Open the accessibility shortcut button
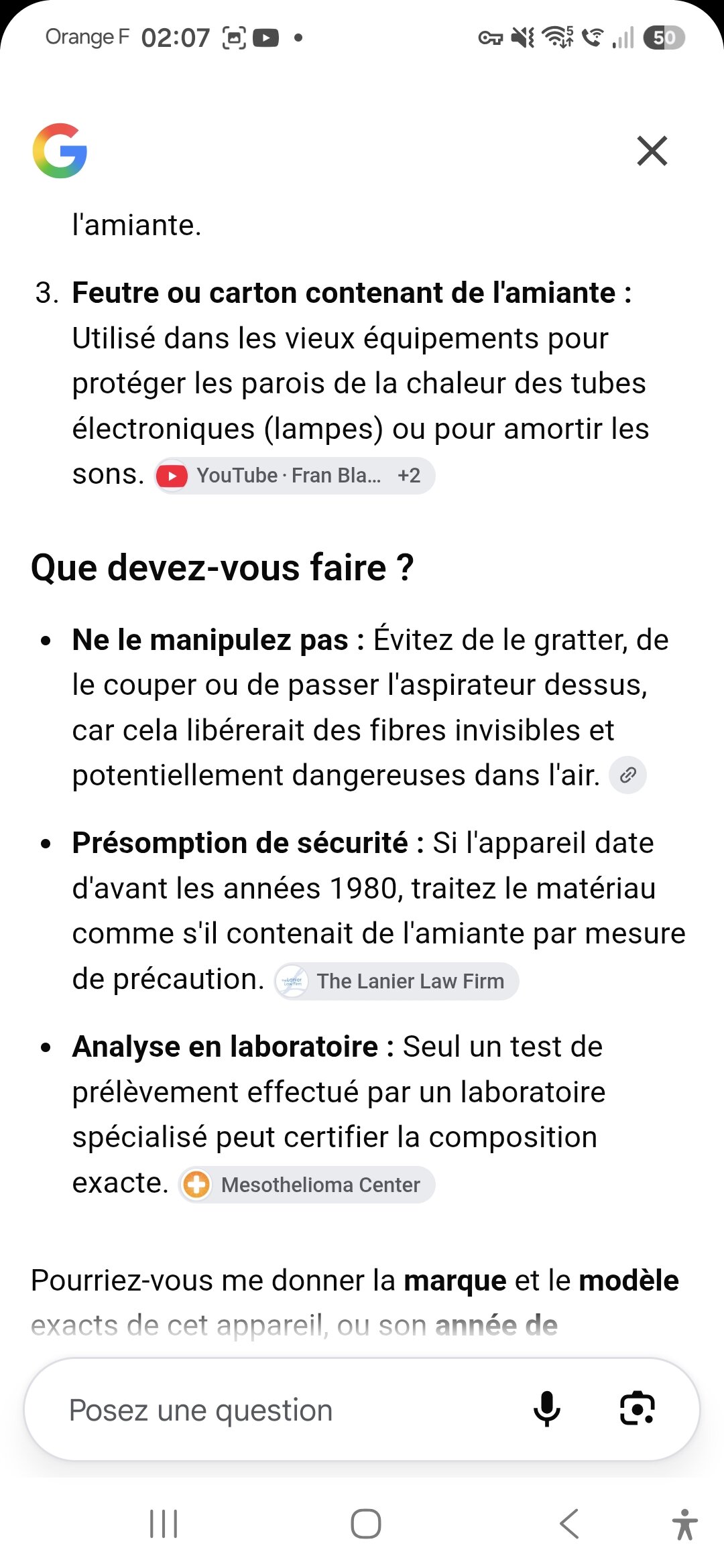The height and width of the screenshot is (1568, 724). coord(684,1524)
